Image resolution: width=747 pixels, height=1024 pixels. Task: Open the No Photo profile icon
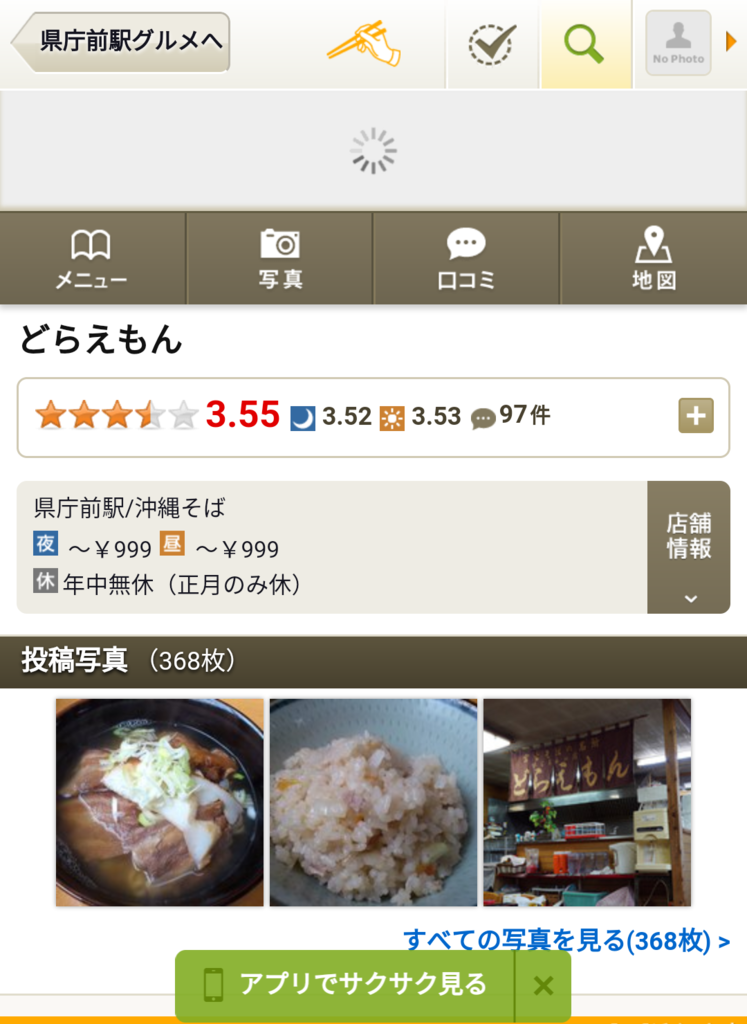tap(676, 44)
